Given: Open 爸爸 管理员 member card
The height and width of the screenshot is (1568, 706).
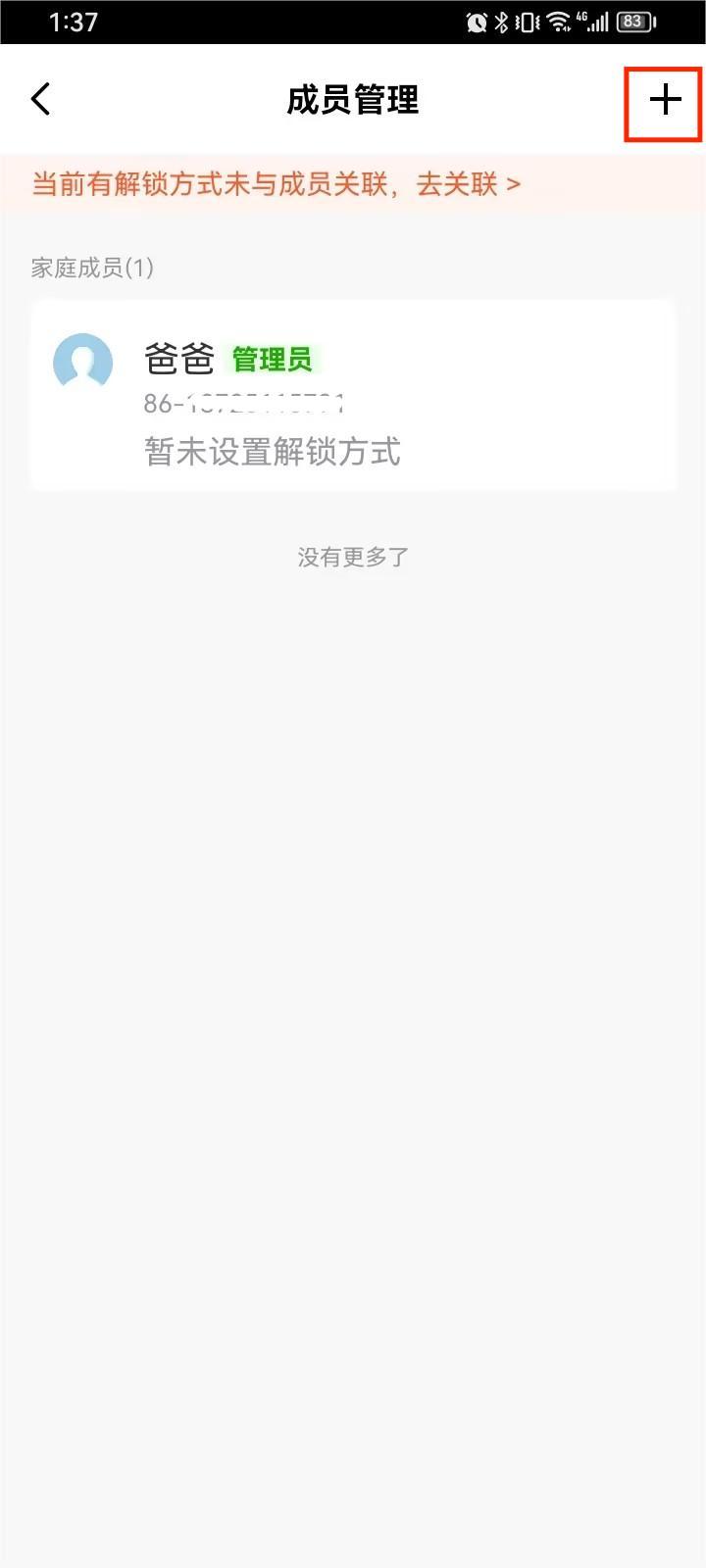Looking at the screenshot, I should click(x=353, y=395).
